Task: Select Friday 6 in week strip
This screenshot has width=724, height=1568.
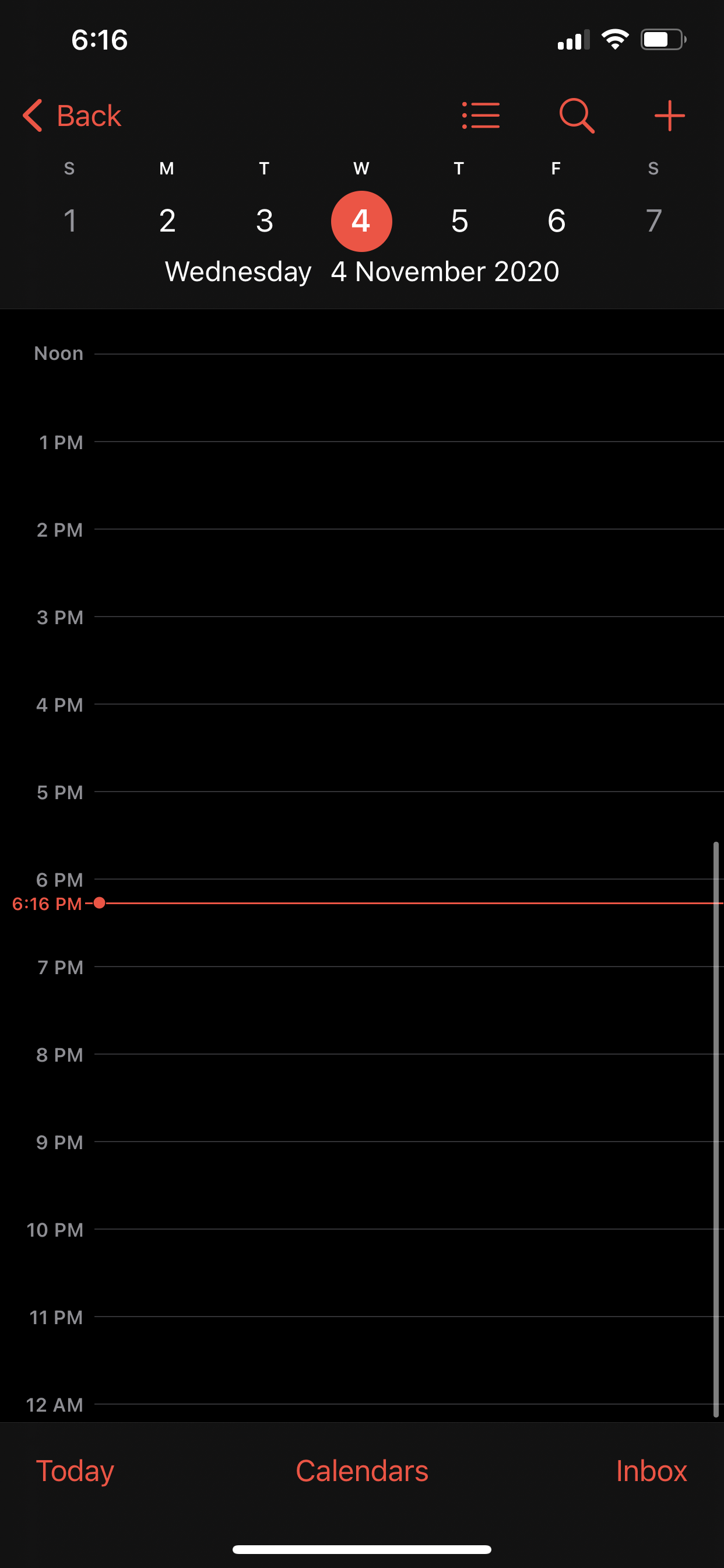Action: tap(556, 220)
